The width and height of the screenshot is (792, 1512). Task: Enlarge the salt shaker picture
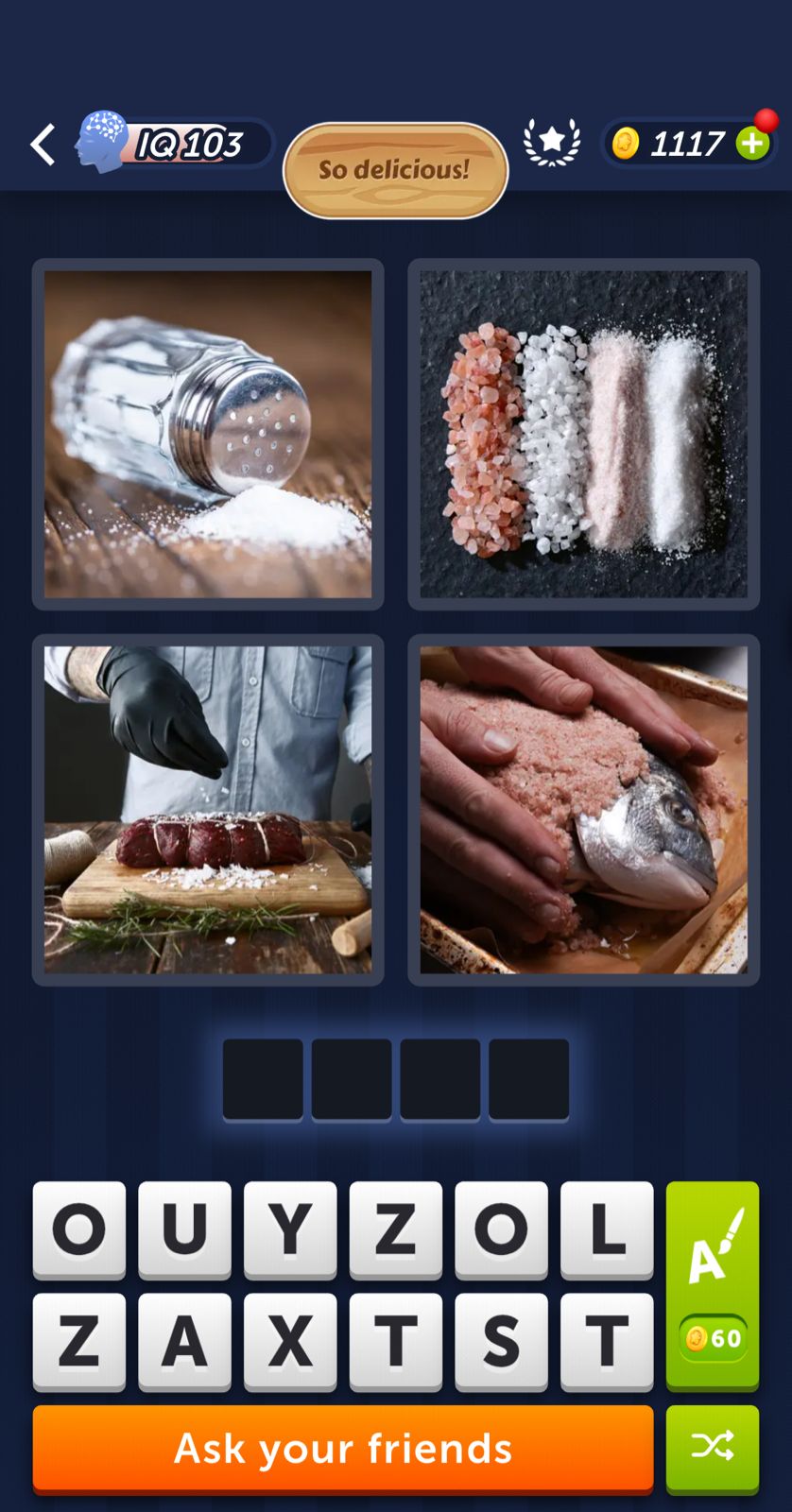(208, 434)
